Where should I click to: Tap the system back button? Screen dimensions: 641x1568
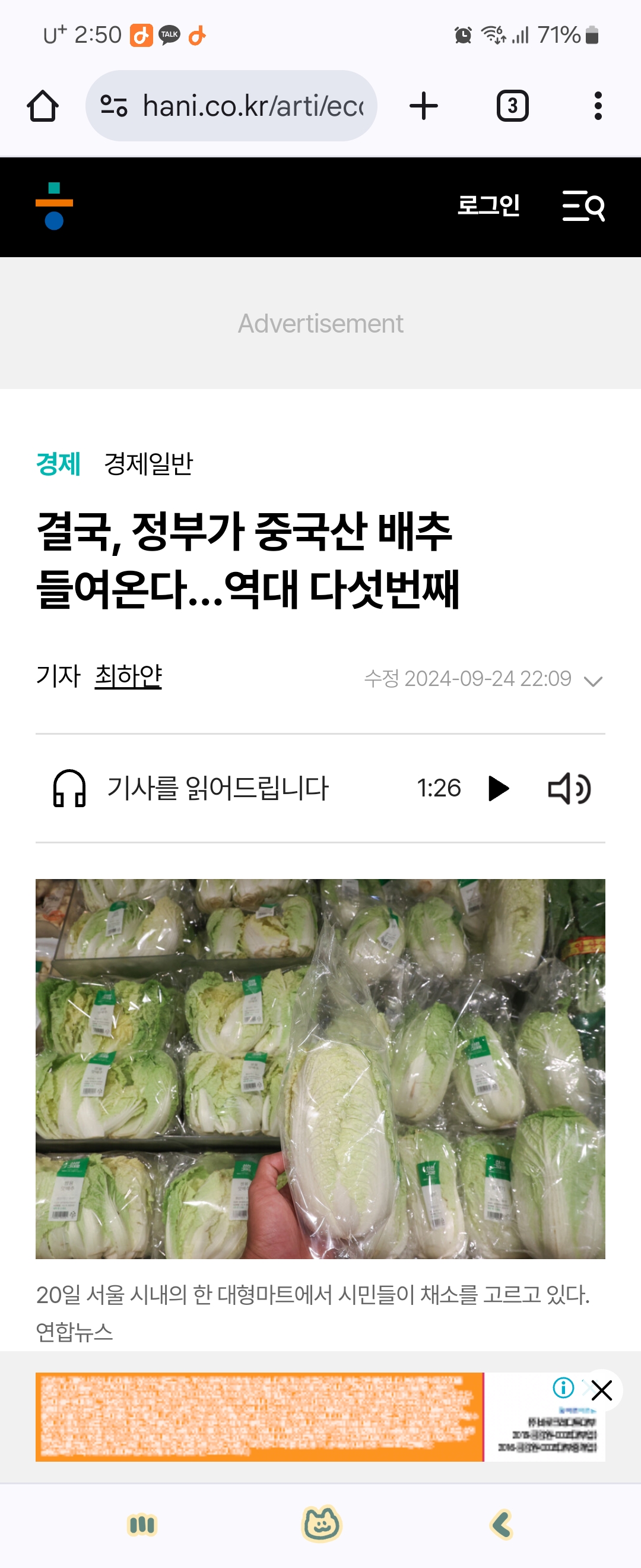coord(502,1524)
